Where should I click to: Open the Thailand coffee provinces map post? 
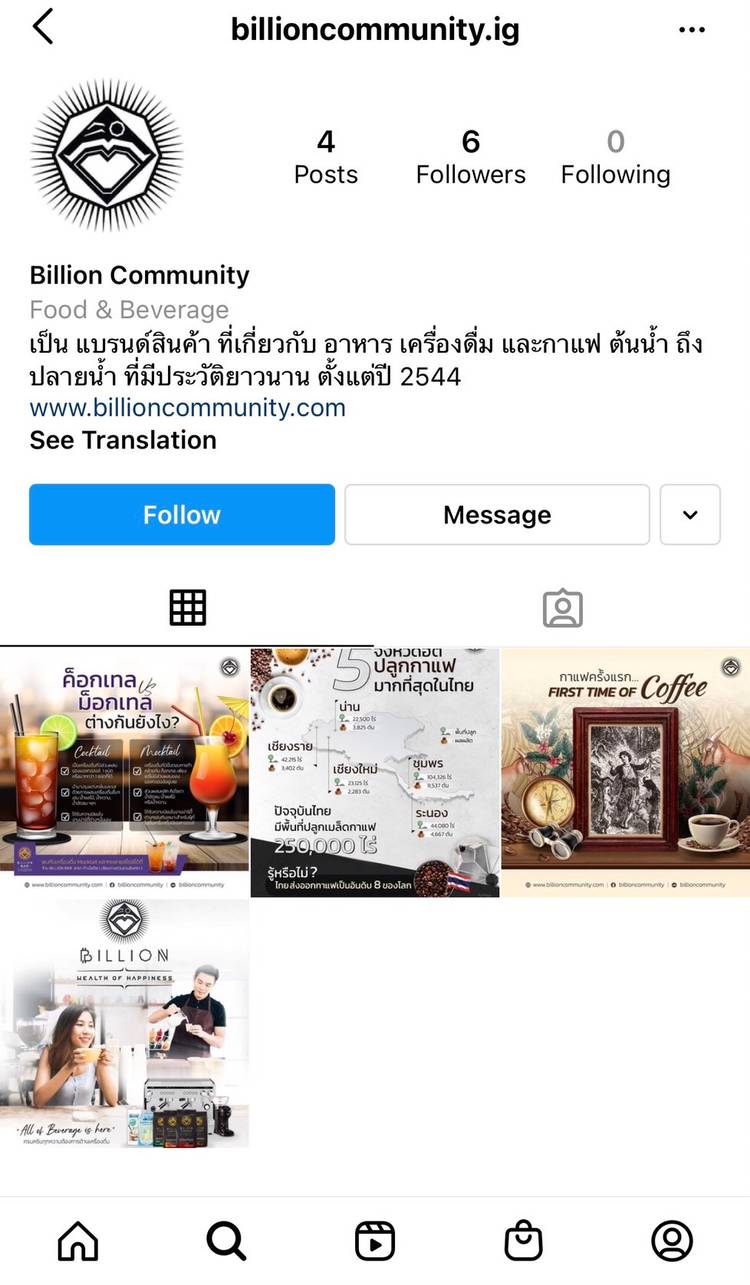click(x=375, y=772)
